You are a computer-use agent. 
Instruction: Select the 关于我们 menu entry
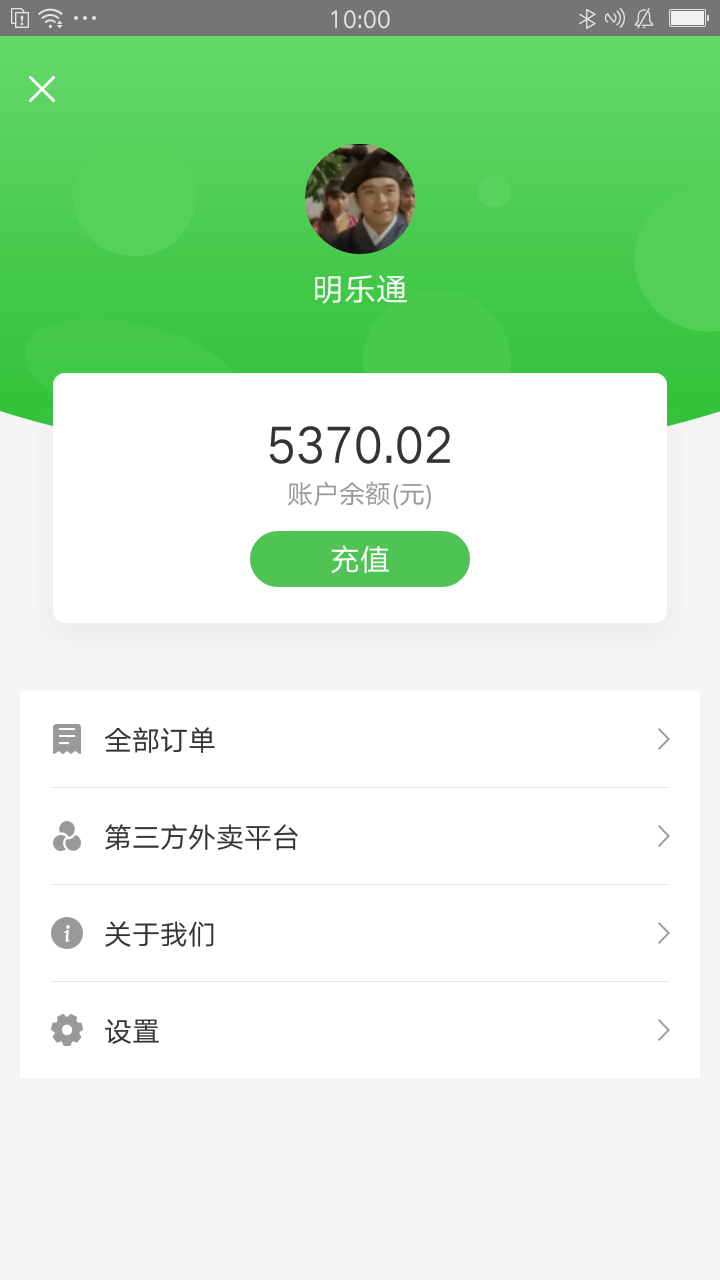[x=160, y=932]
